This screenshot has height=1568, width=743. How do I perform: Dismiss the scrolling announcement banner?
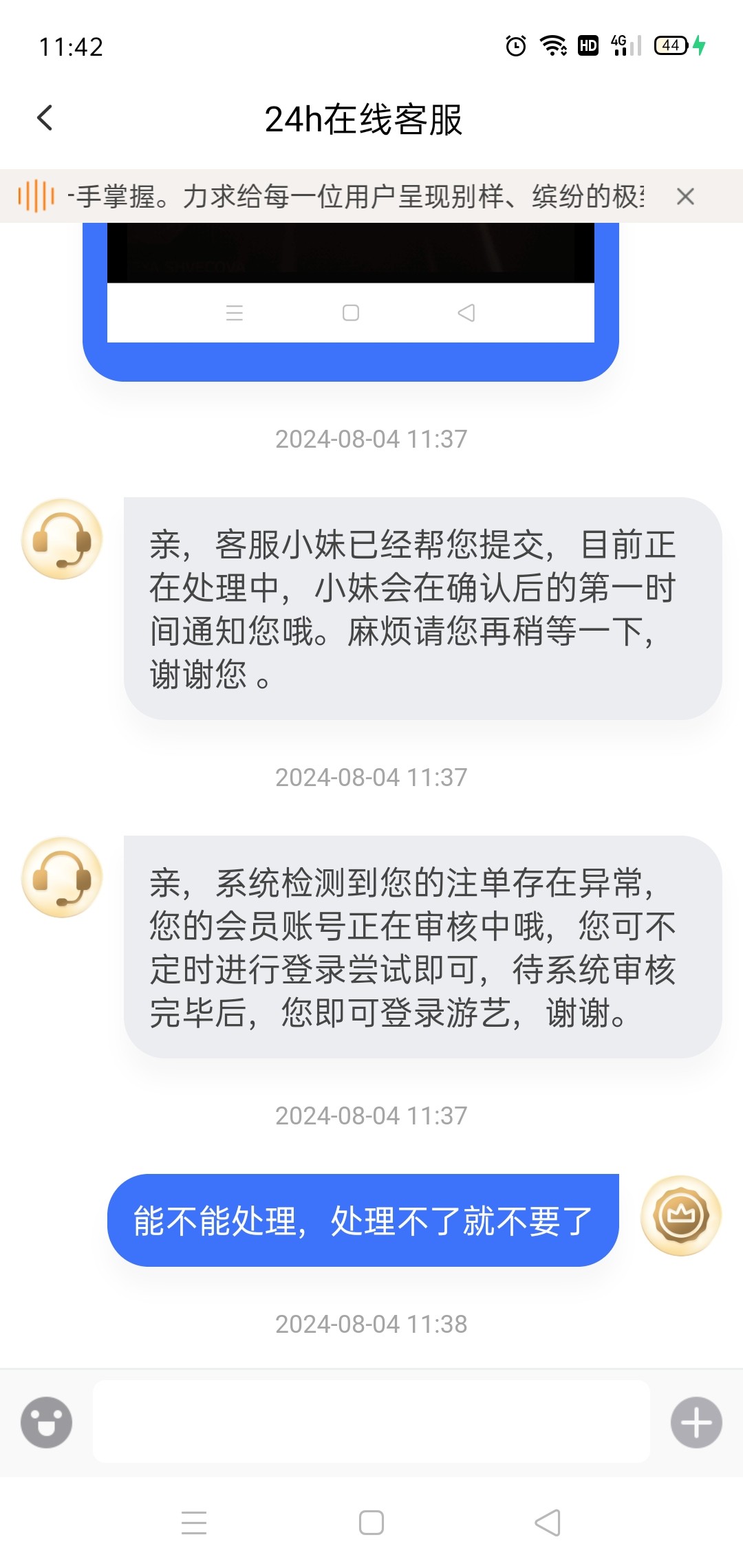685,197
